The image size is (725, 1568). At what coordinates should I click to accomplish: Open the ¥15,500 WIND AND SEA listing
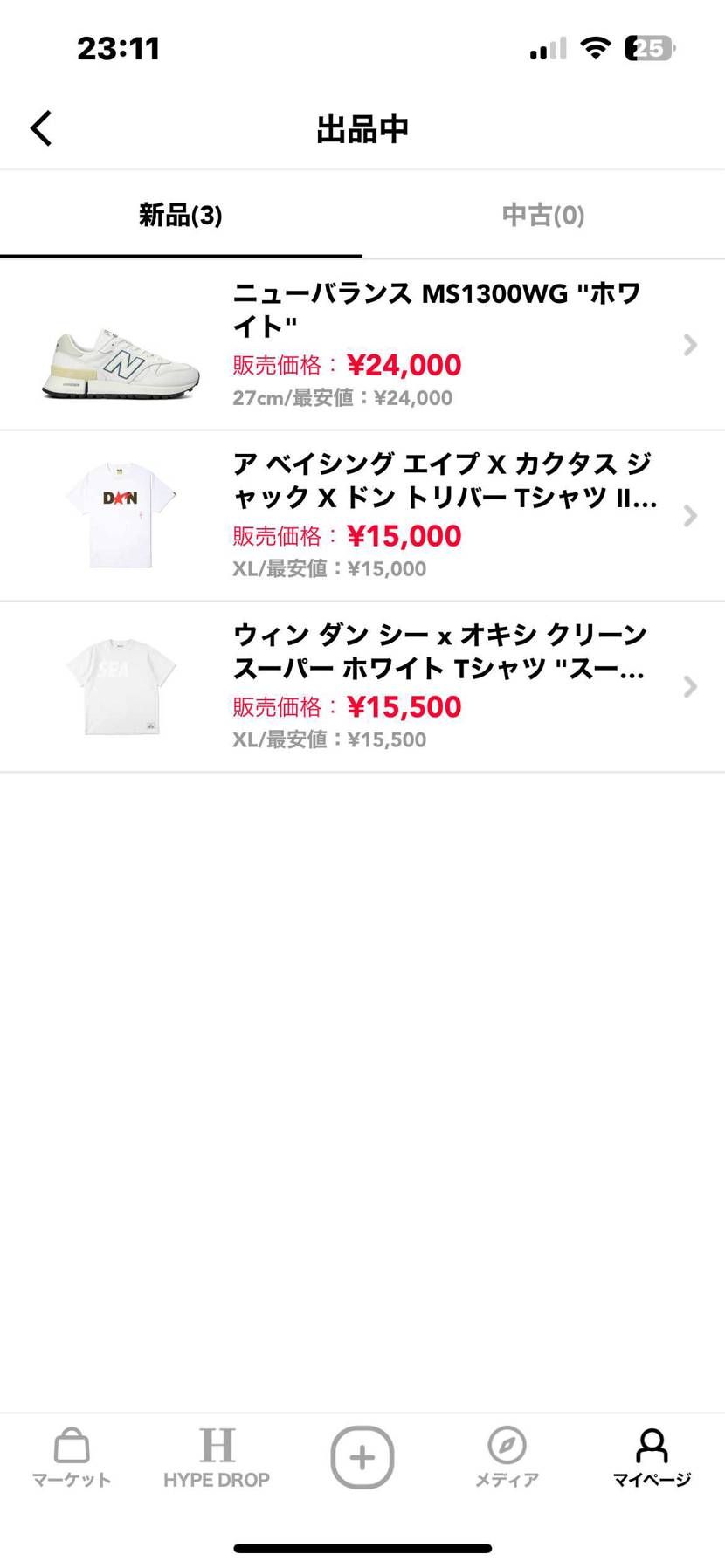pos(404,705)
